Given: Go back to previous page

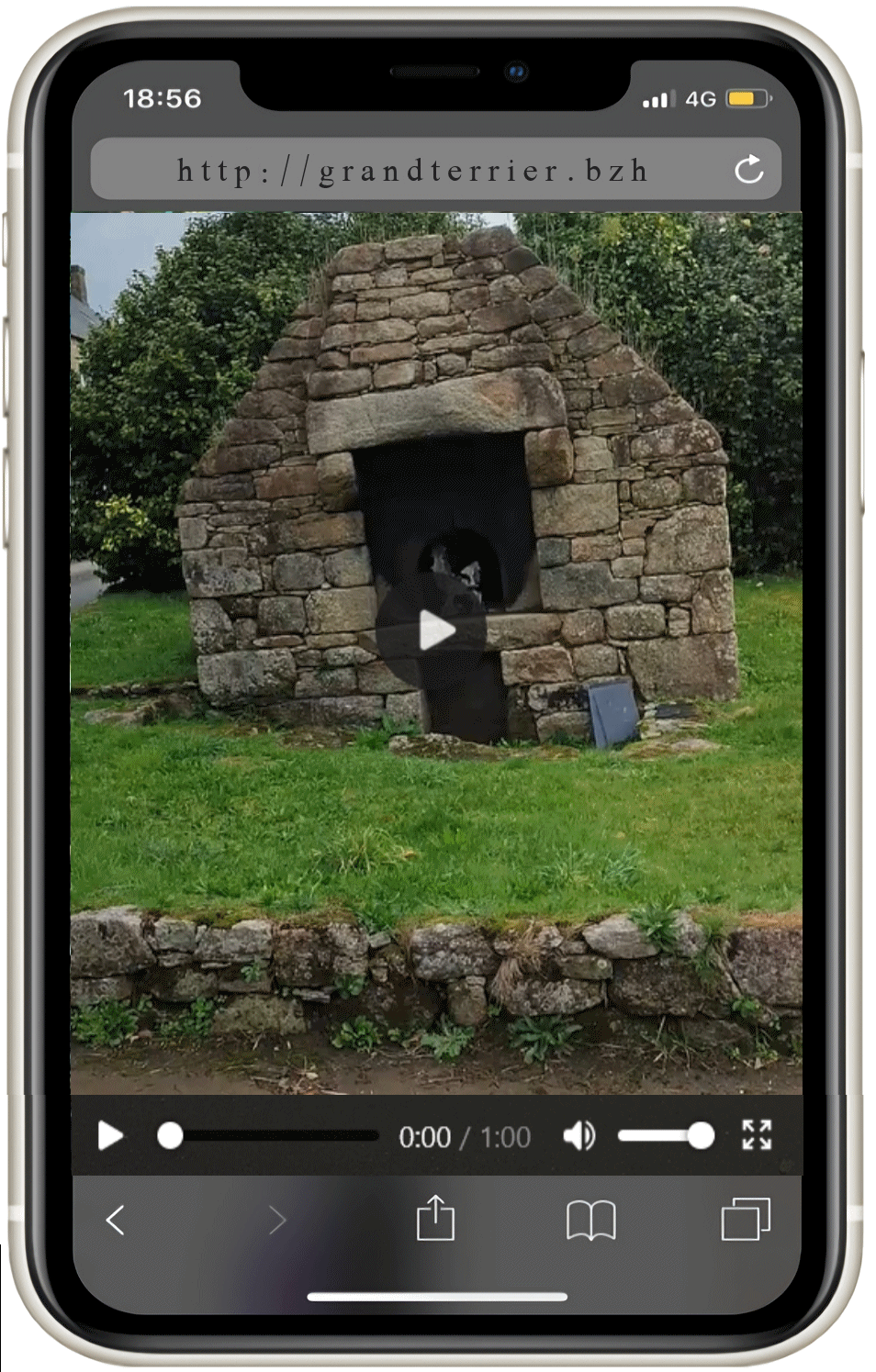Looking at the screenshot, I should (x=116, y=1220).
